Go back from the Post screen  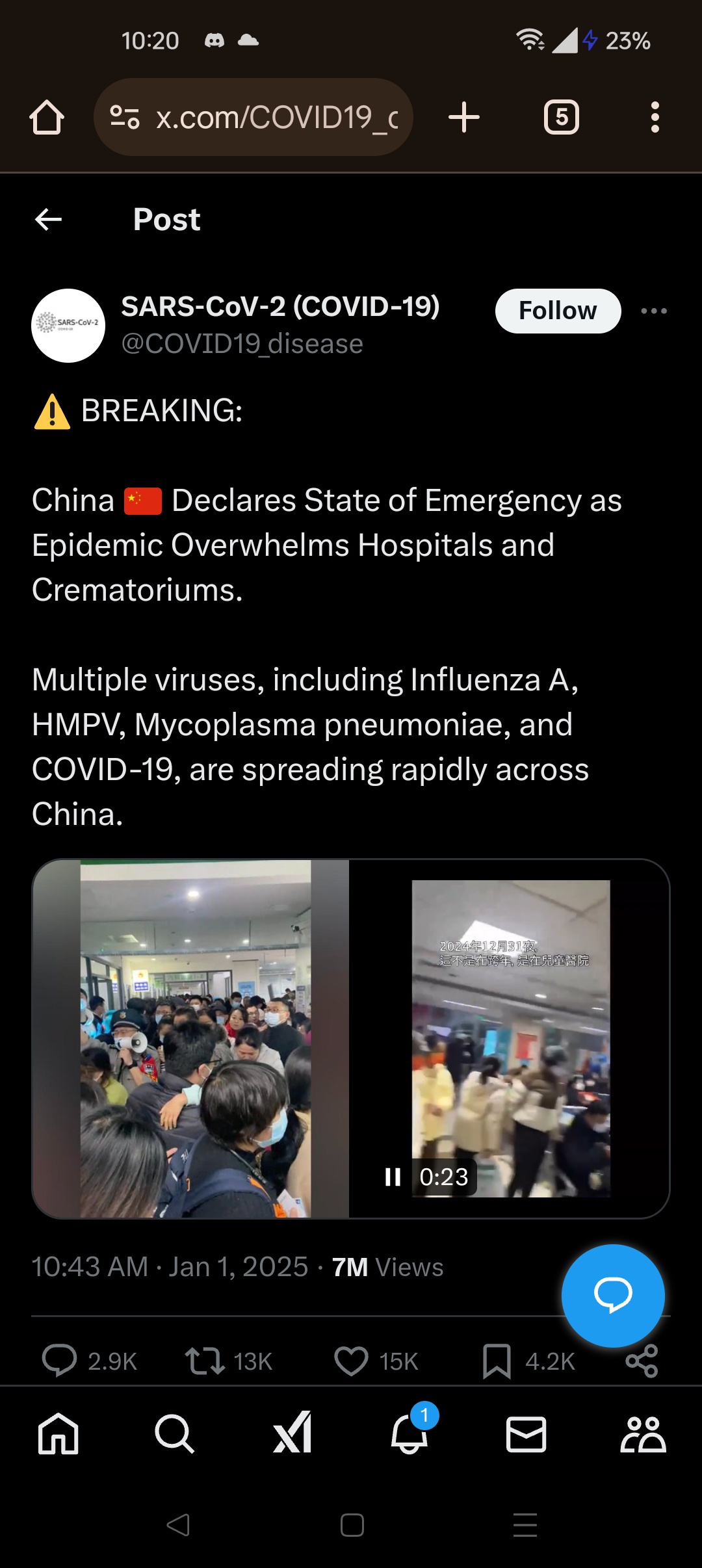[48, 220]
